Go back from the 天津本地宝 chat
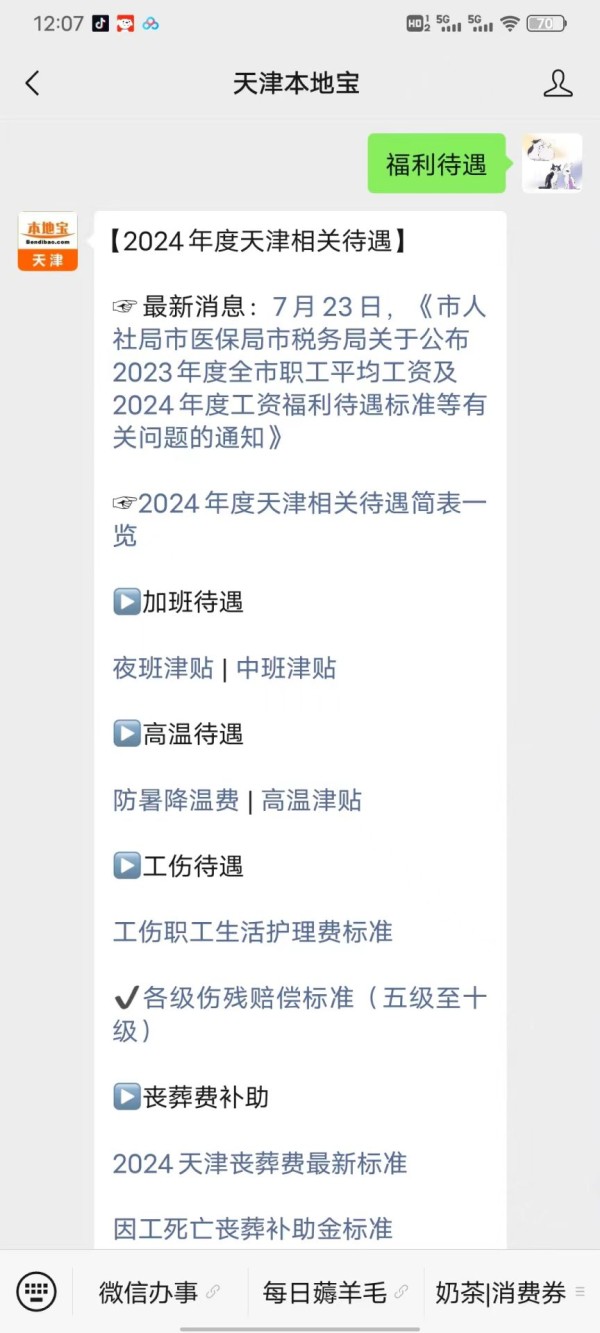Screen dimensions: 600x1333 click(x=33, y=83)
